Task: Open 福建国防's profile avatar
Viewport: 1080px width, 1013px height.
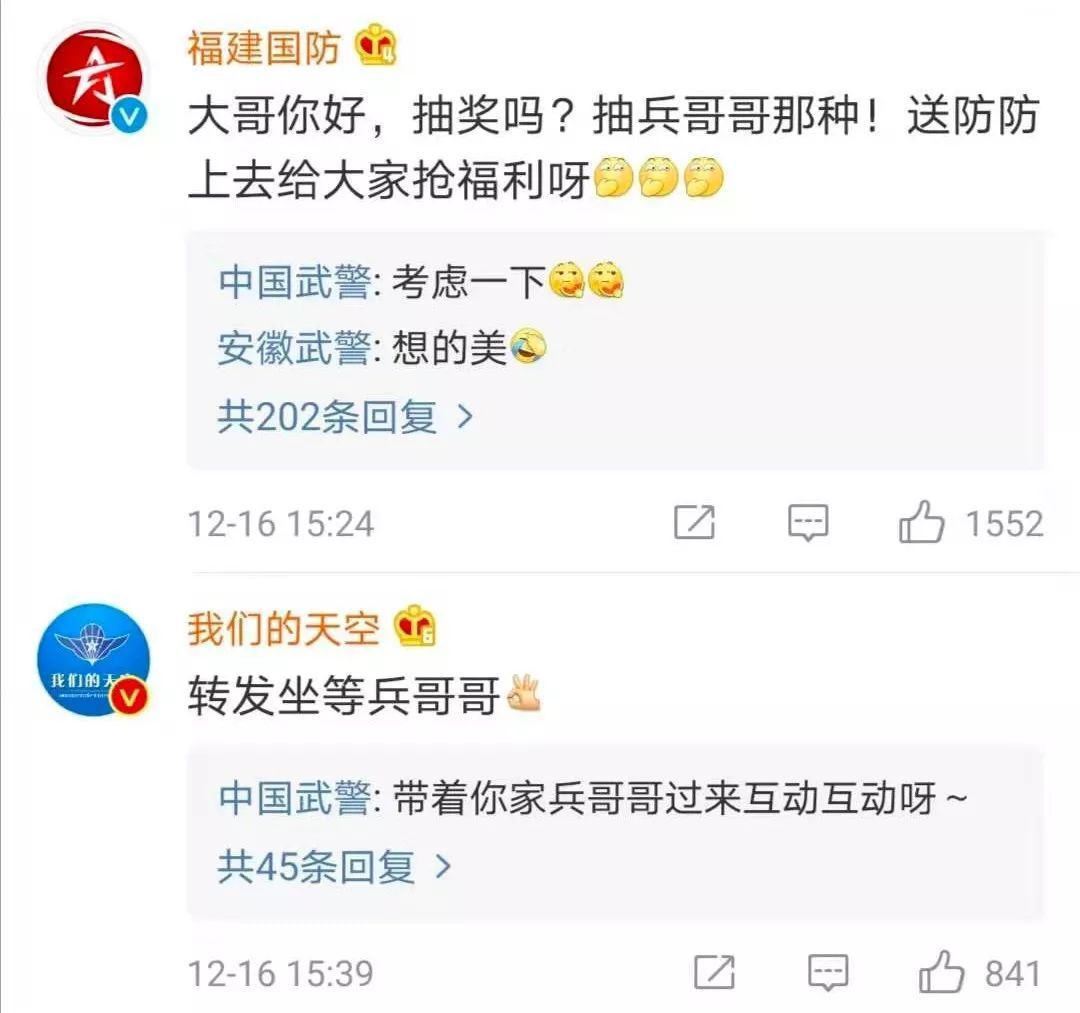Action: point(92,78)
